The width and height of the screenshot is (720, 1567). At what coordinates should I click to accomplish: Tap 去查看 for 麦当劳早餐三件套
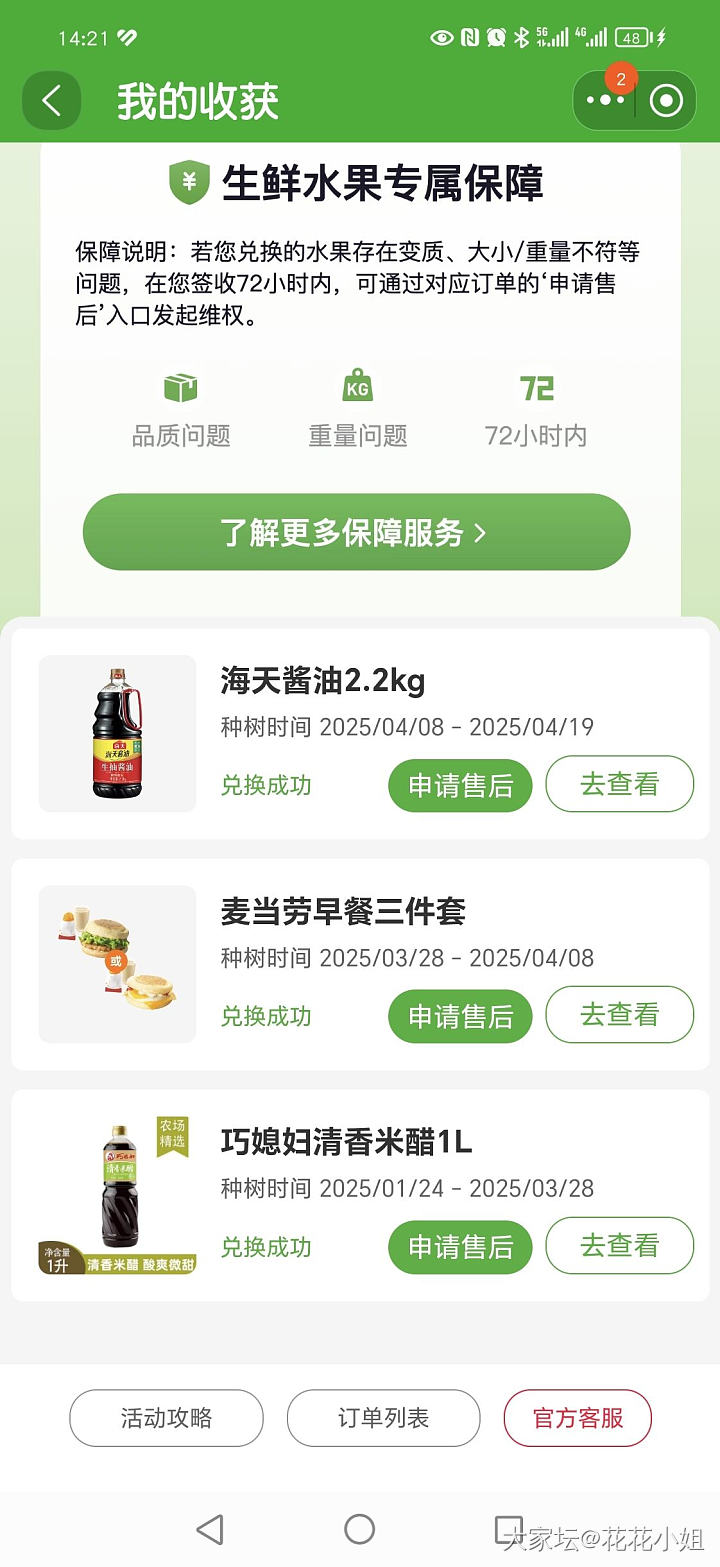[619, 1016]
